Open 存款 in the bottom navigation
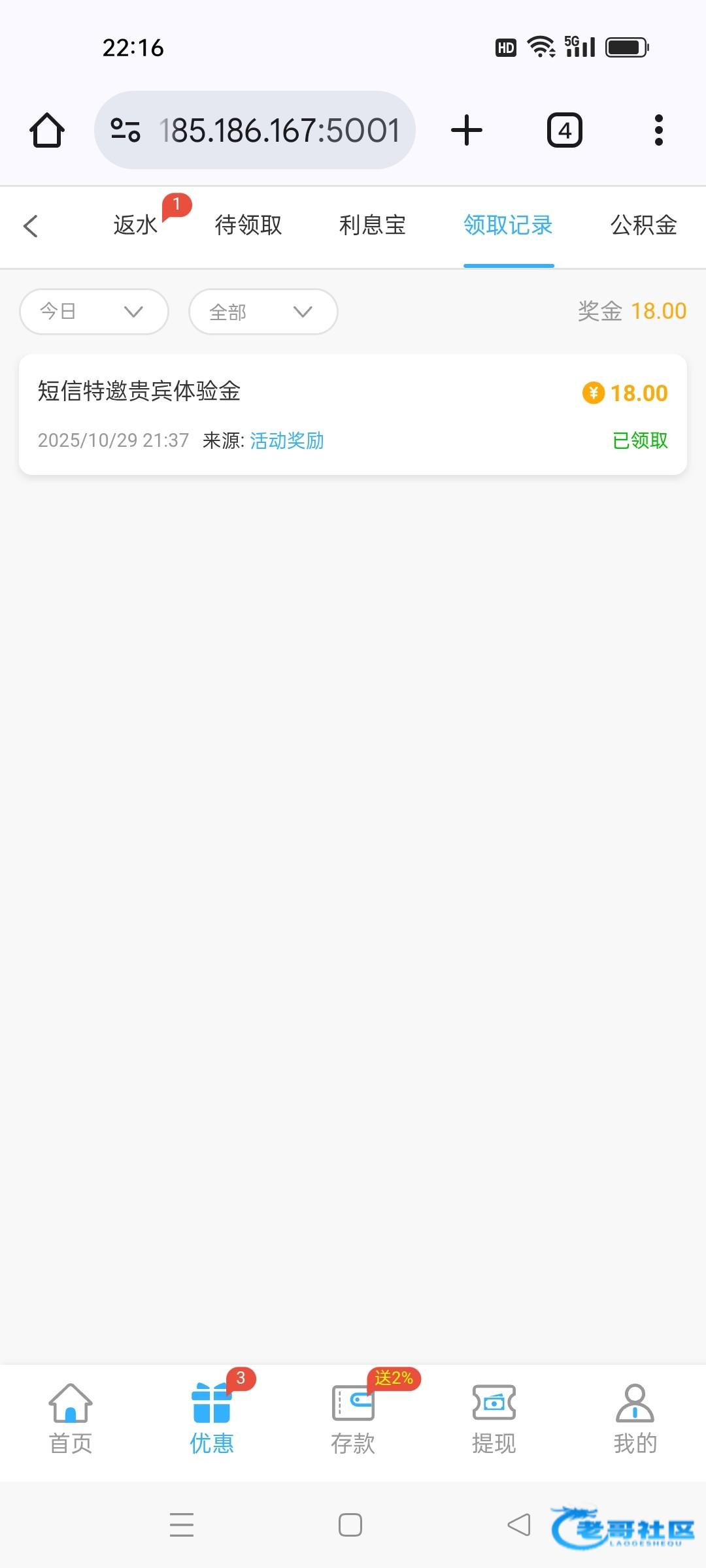 [353, 1419]
